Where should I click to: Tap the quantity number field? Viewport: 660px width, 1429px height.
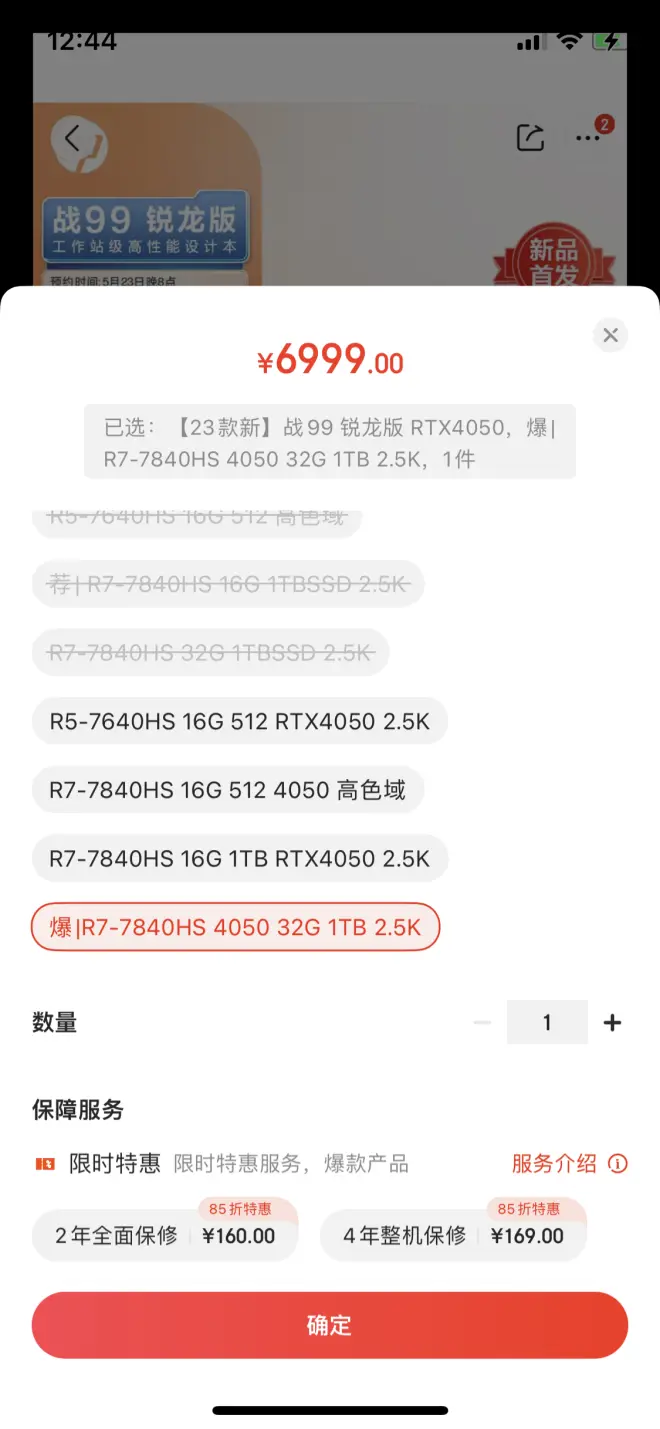[546, 1022]
